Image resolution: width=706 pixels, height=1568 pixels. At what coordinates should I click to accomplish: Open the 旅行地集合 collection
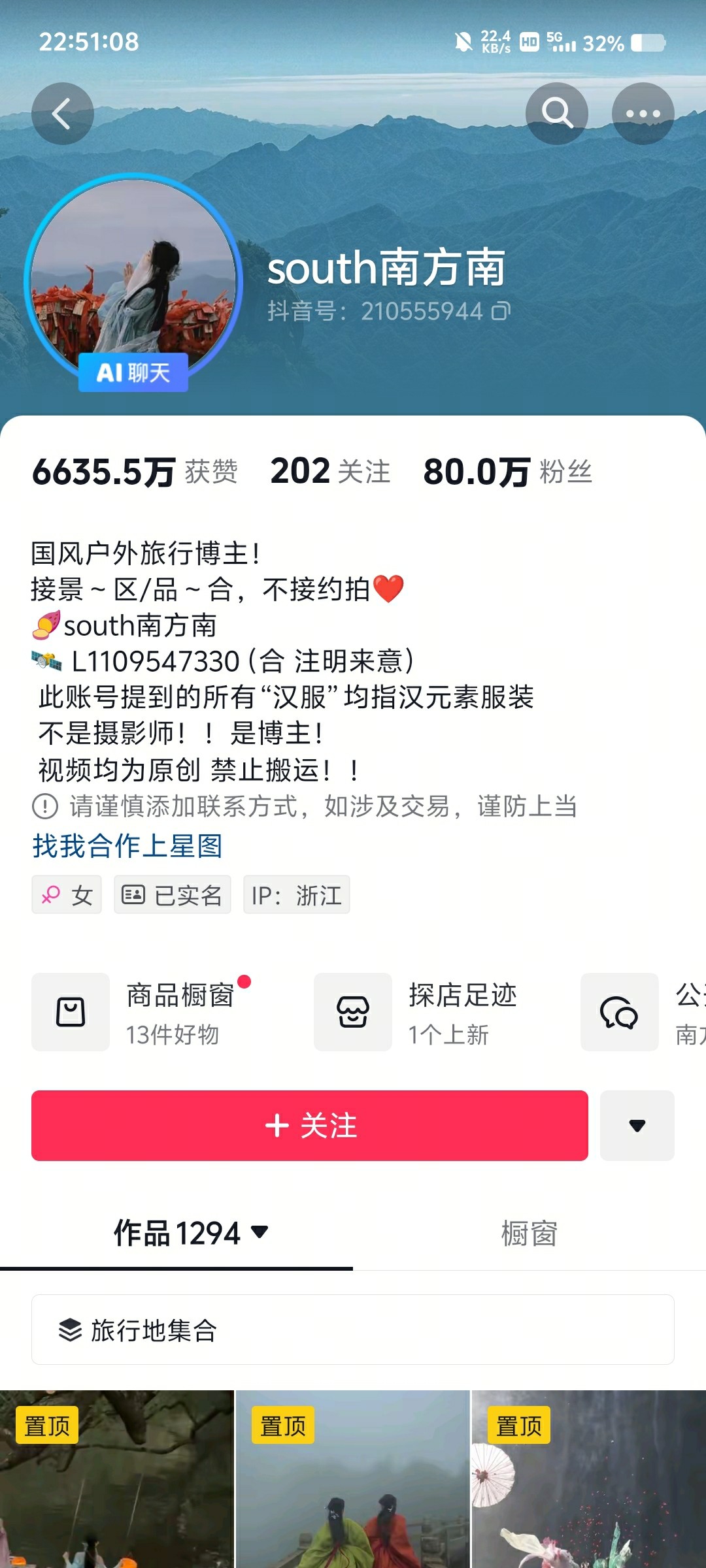click(x=353, y=1330)
